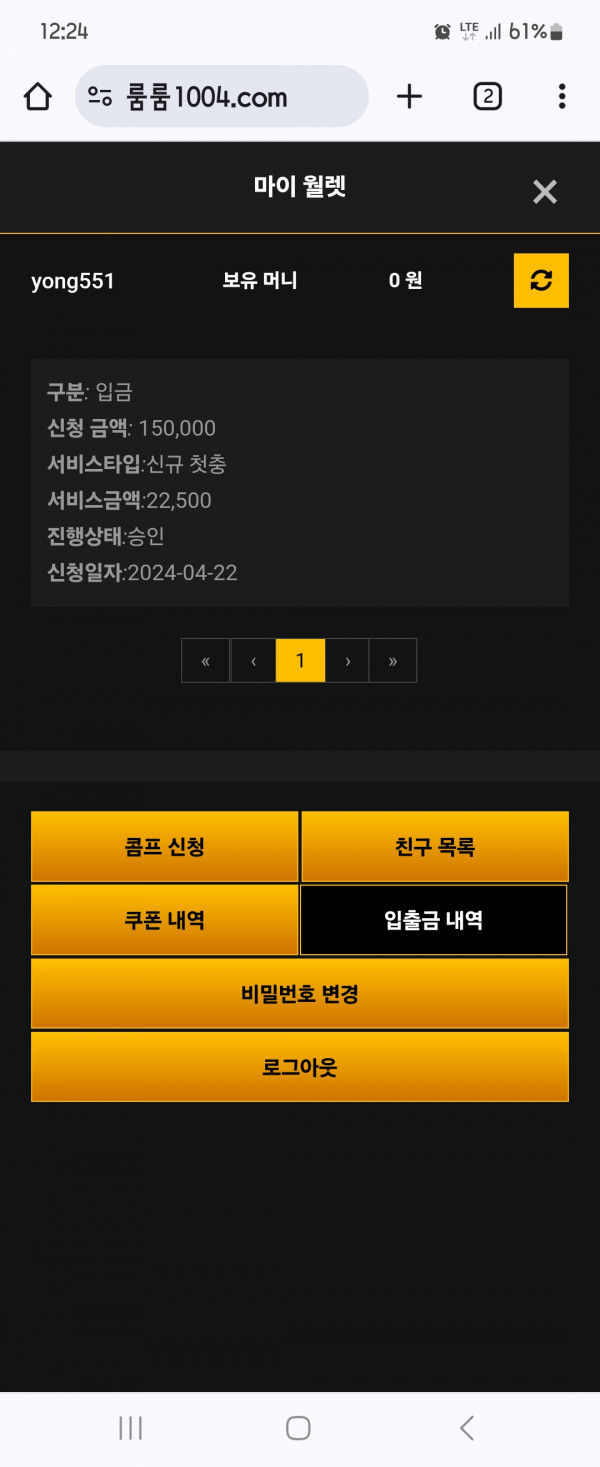Jump to the last page with »
The width and height of the screenshot is (600, 1467).
click(x=393, y=661)
